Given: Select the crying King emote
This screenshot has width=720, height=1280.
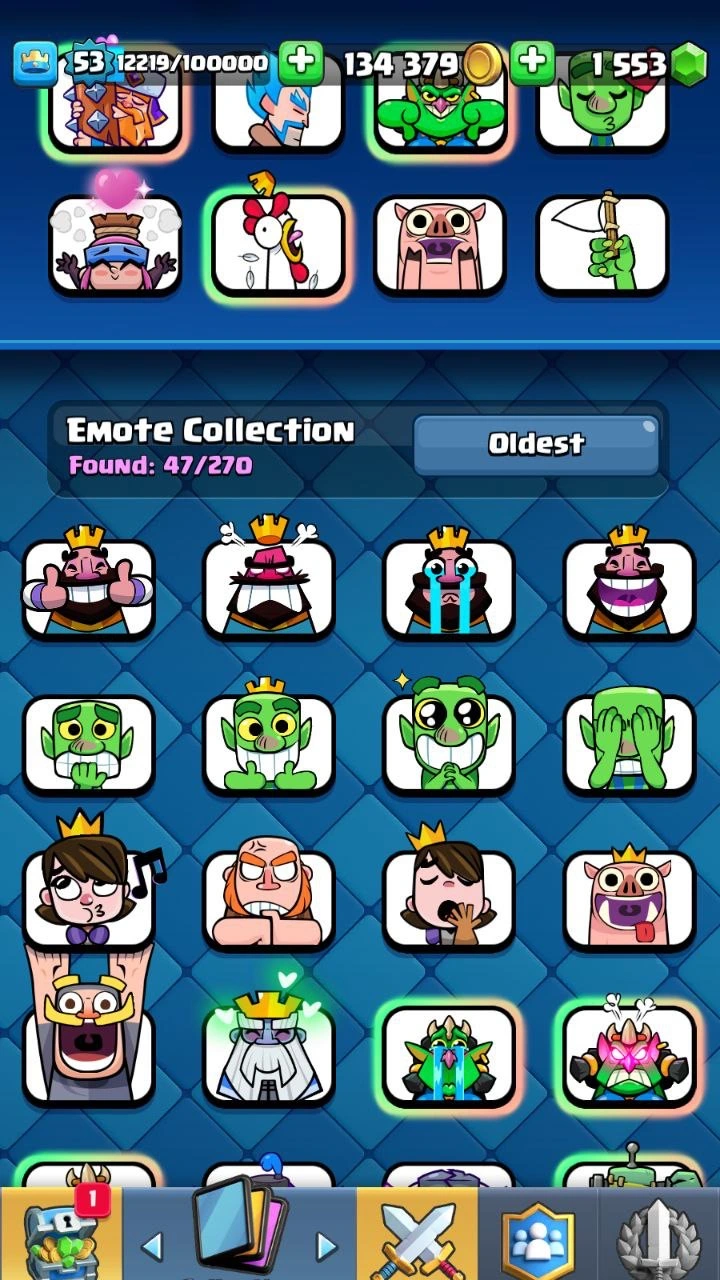Looking at the screenshot, I should [x=448, y=586].
